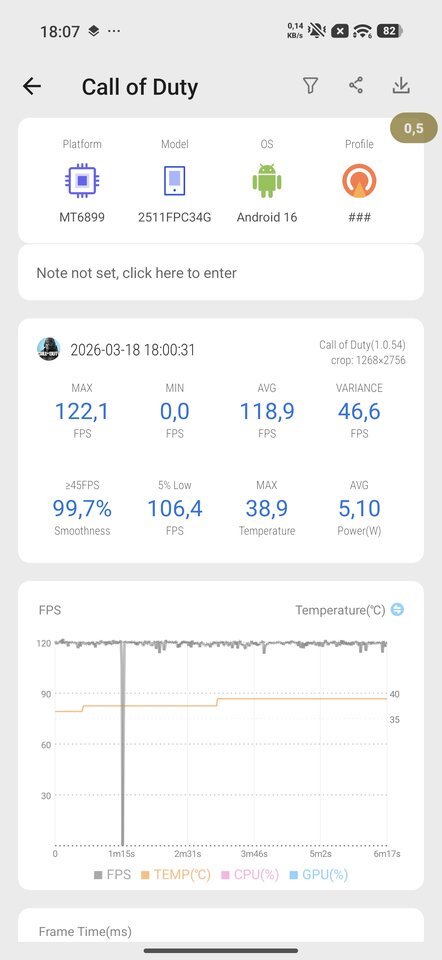
Task: Toggle the TEMP(℃) series in the legend
Action: 176,874
